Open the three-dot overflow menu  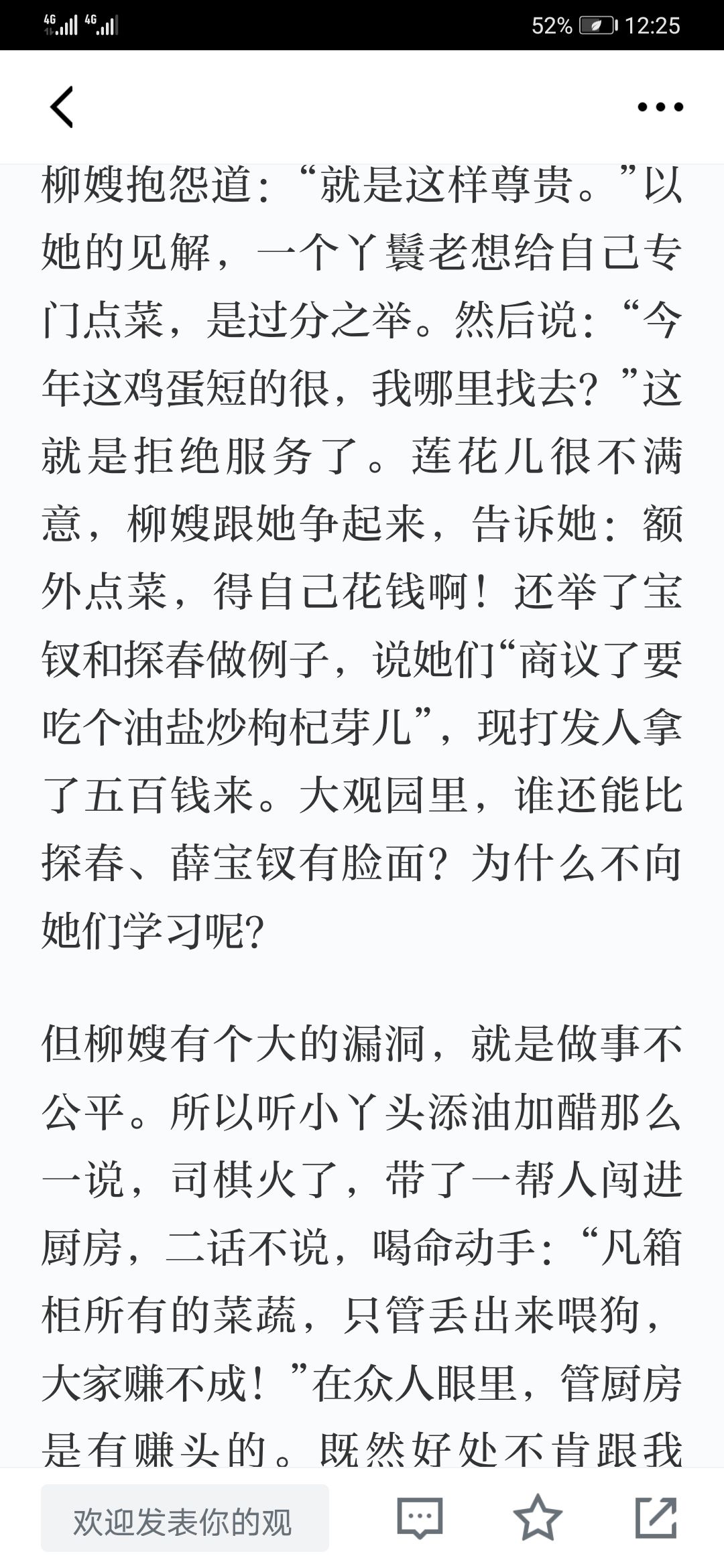pos(660,107)
